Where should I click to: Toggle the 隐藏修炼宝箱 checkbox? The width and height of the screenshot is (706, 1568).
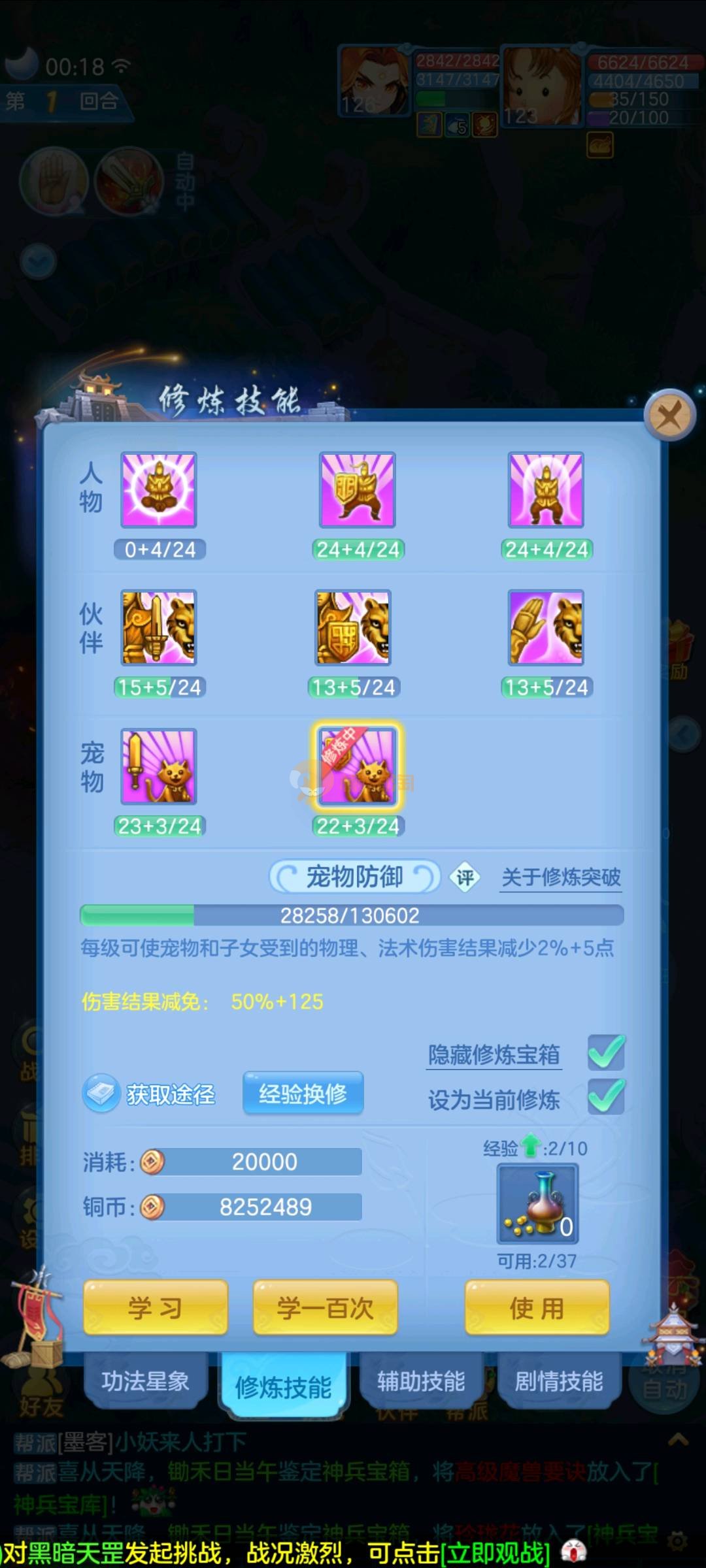point(606,1053)
